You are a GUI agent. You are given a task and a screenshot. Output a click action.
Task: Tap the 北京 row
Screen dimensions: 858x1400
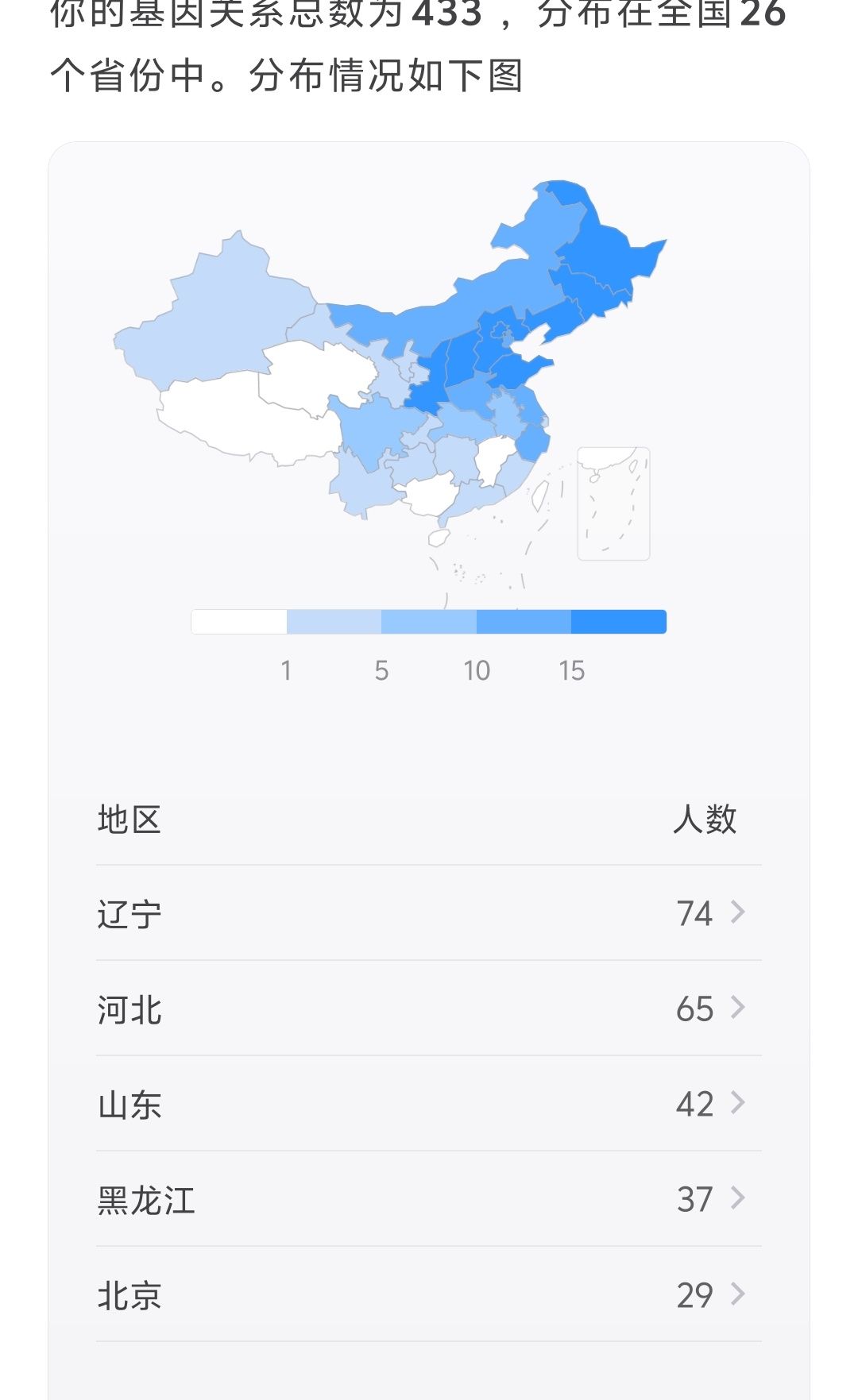[429, 1294]
